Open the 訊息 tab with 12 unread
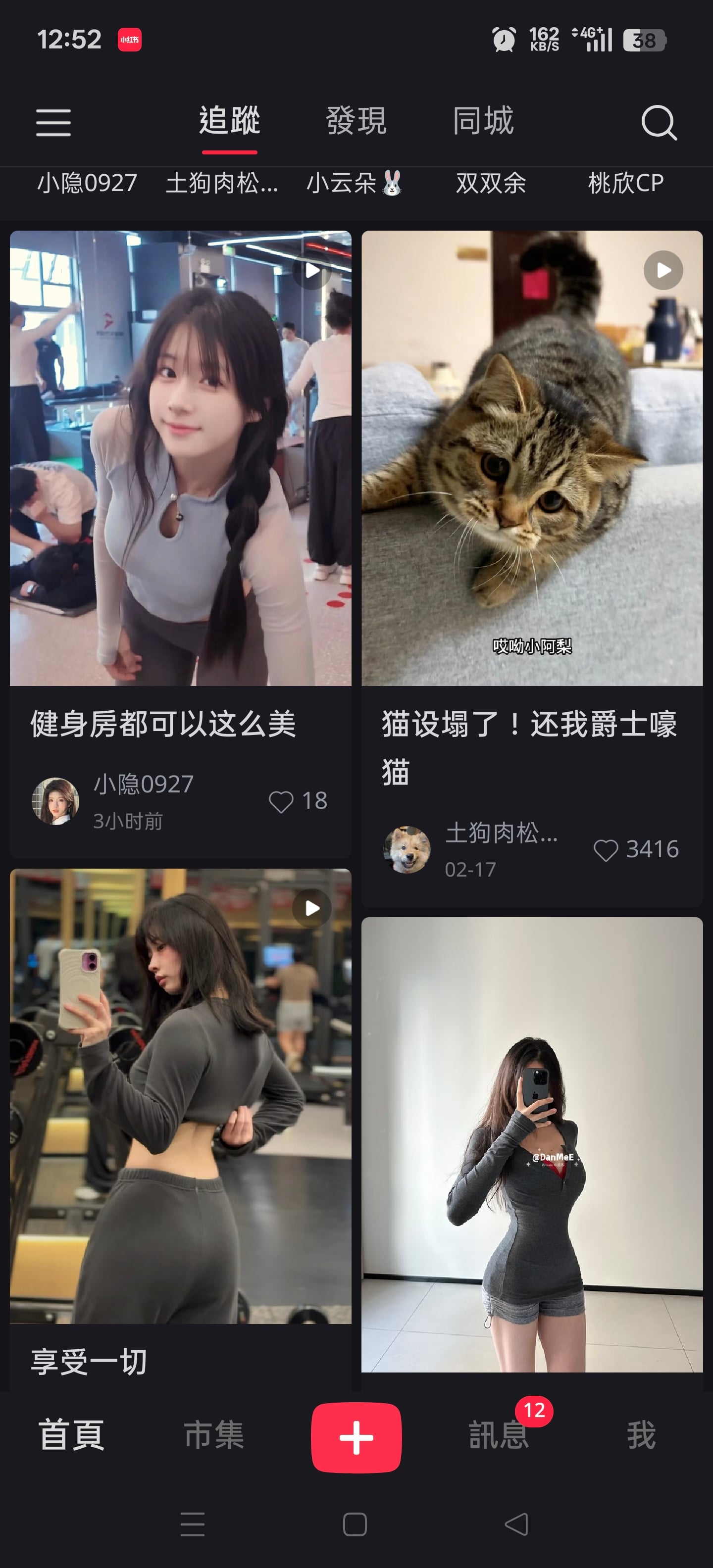 [499, 1435]
